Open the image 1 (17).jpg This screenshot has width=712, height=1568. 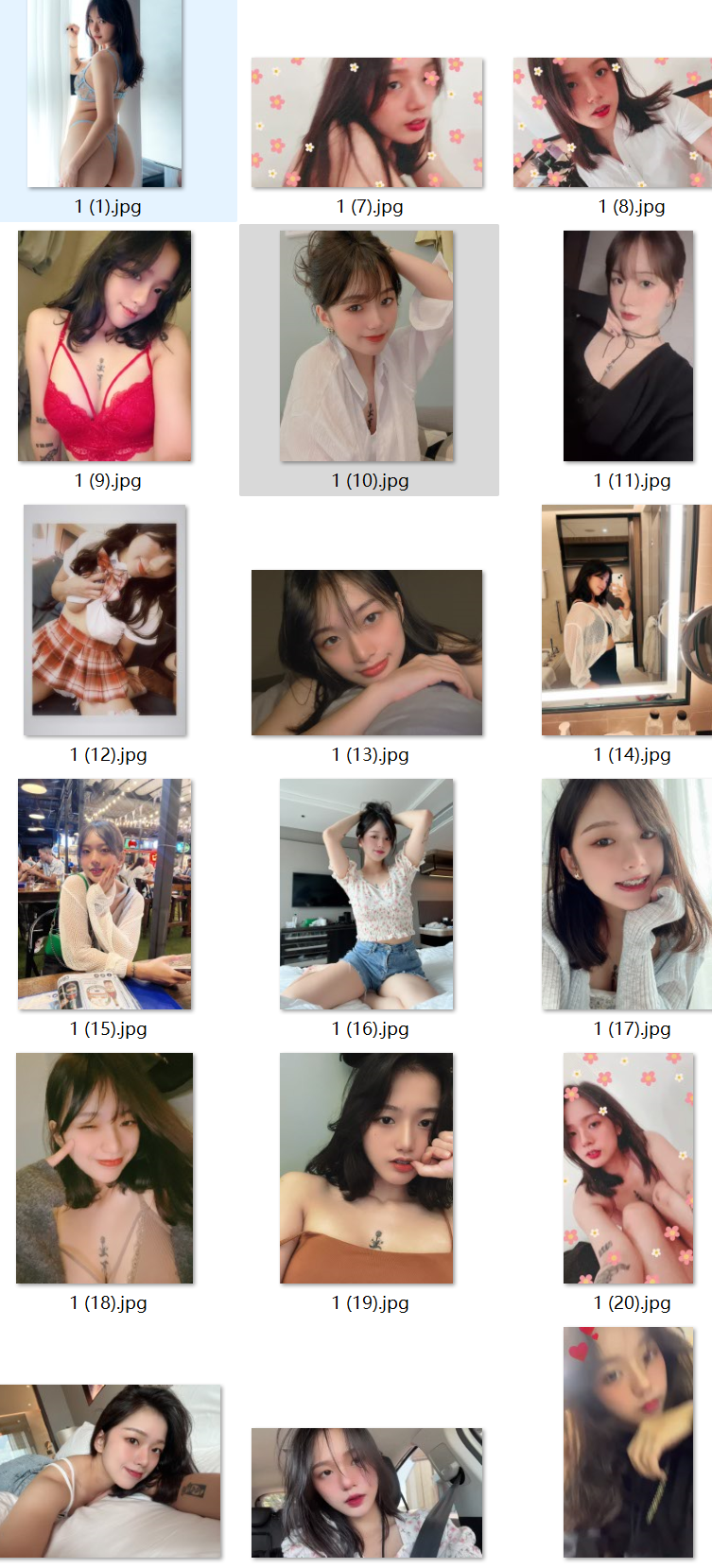[626, 894]
